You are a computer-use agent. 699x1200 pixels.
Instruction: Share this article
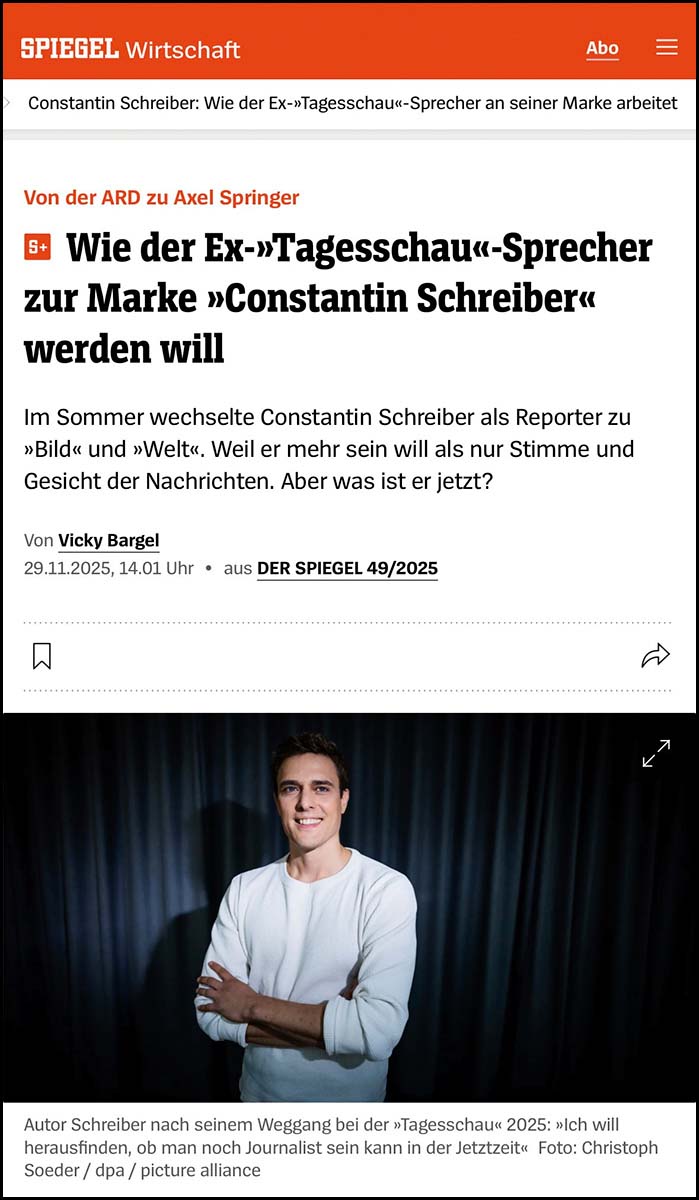655,656
